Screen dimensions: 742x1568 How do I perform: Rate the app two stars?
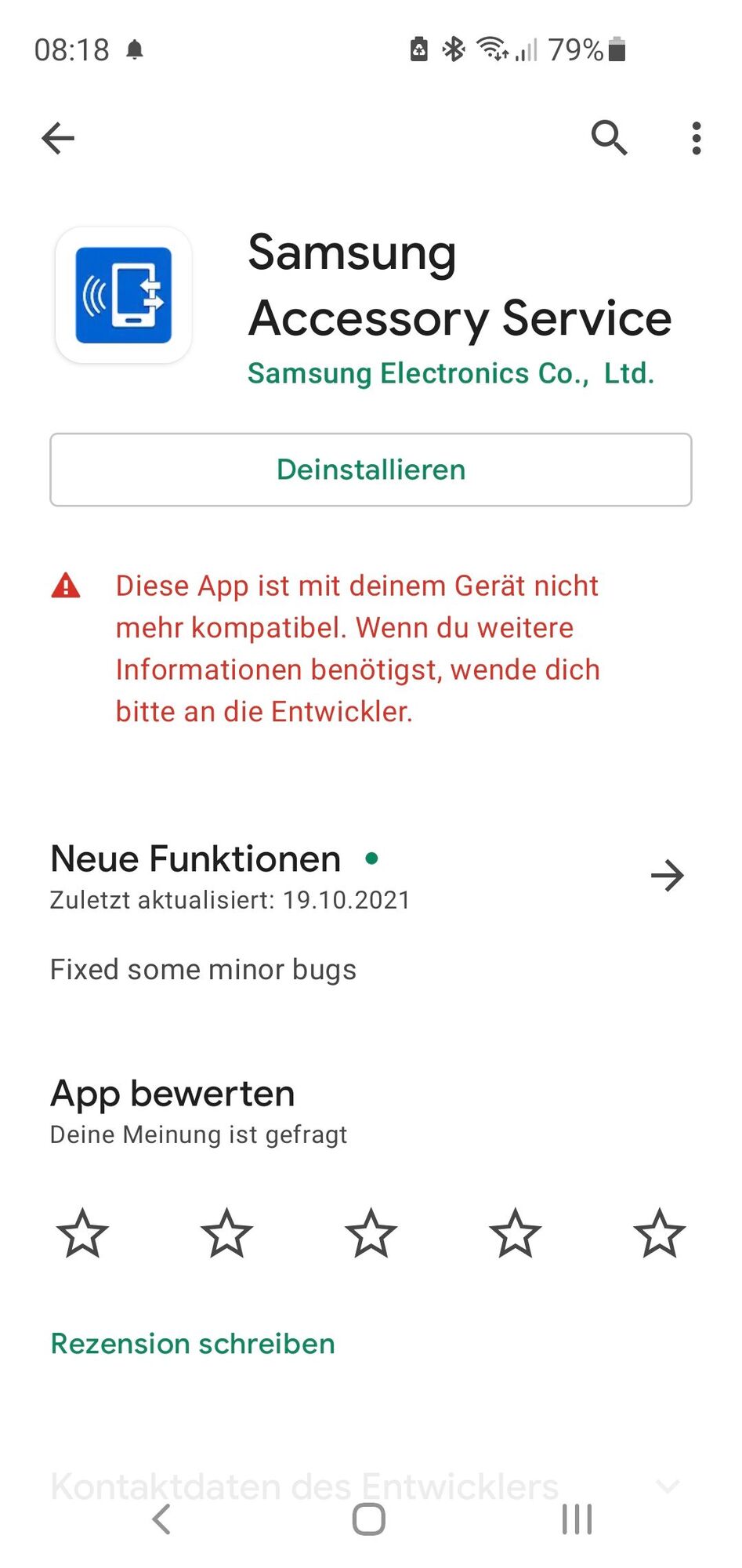click(226, 1233)
